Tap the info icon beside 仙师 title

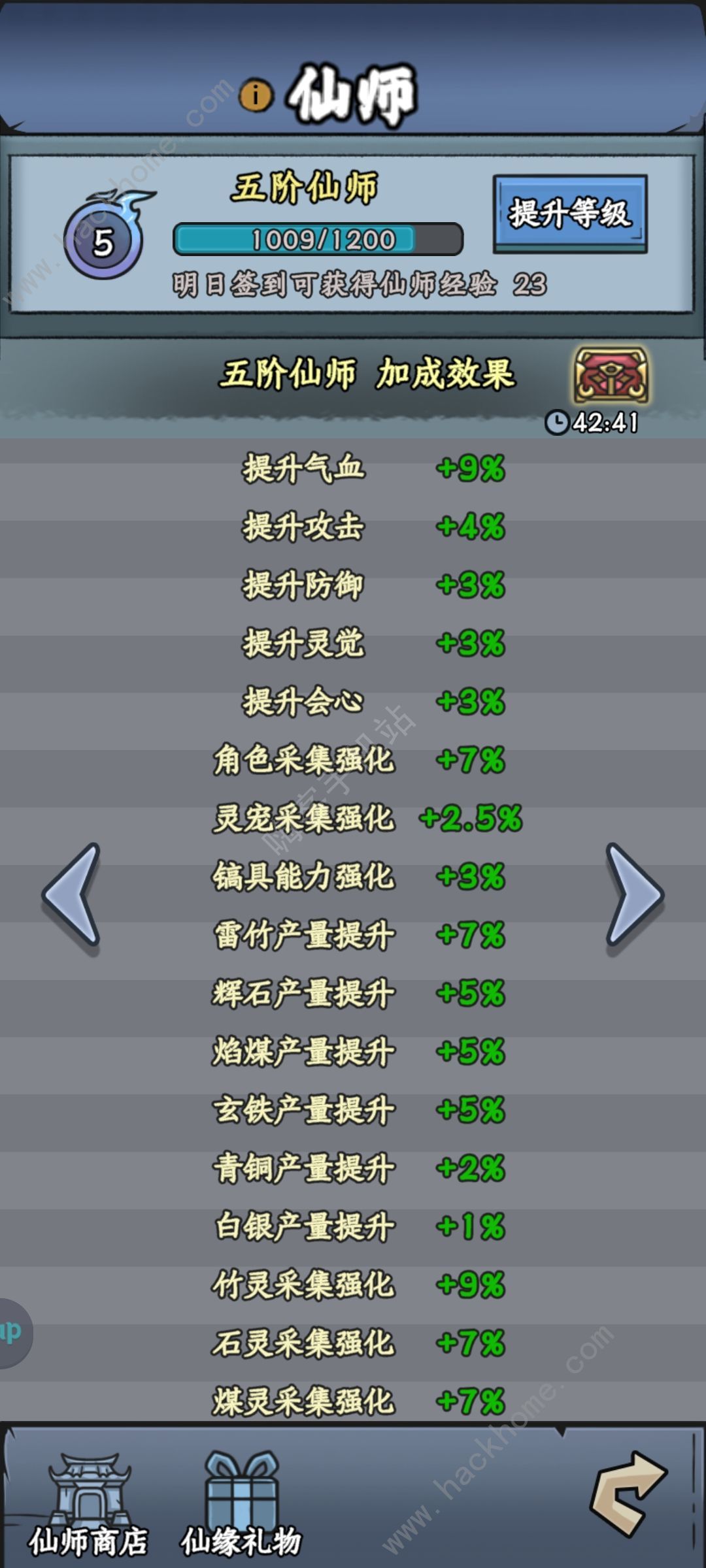coord(256,95)
